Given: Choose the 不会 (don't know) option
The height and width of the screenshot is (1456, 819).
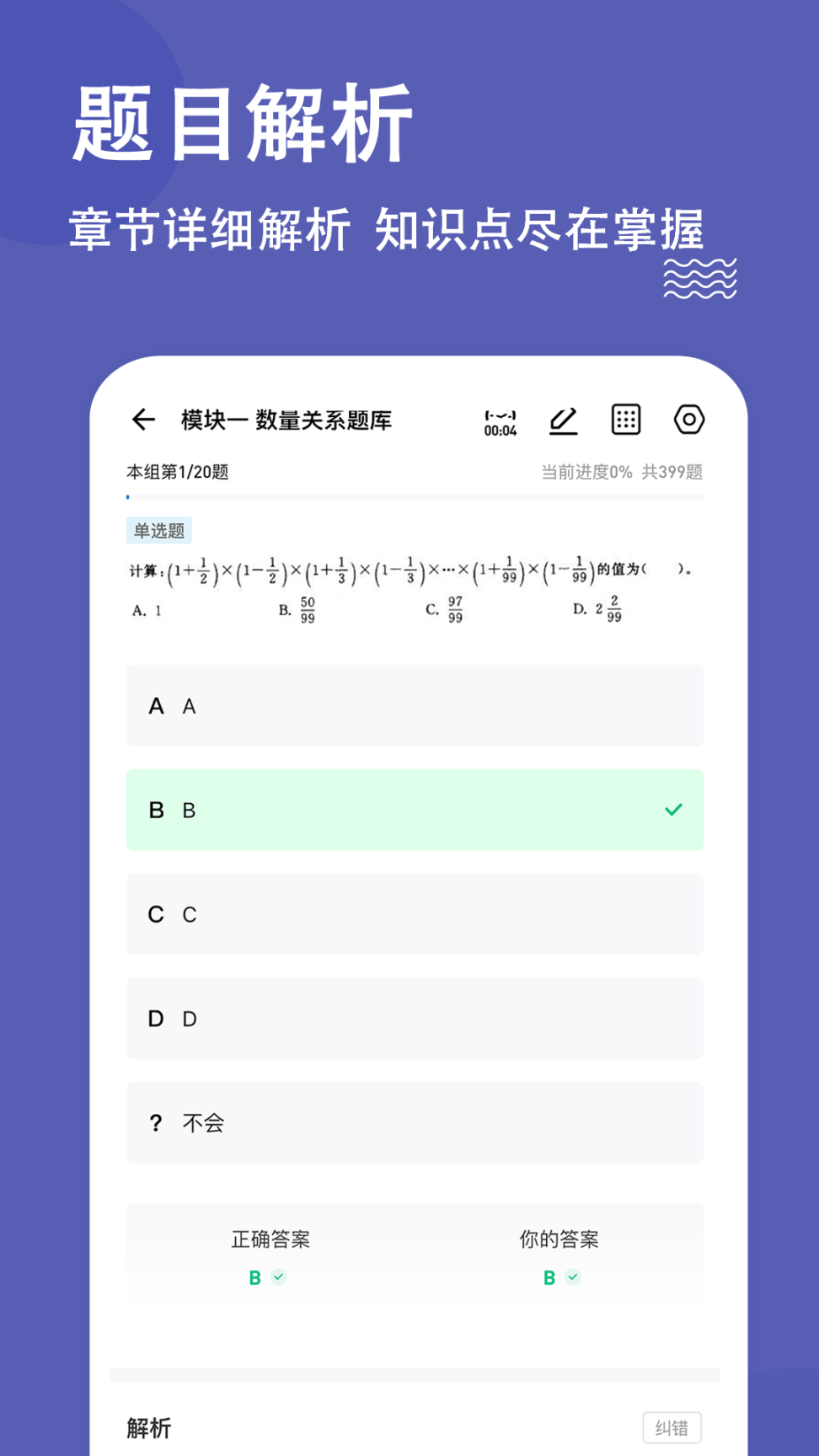Looking at the screenshot, I should (x=415, y=1122).
